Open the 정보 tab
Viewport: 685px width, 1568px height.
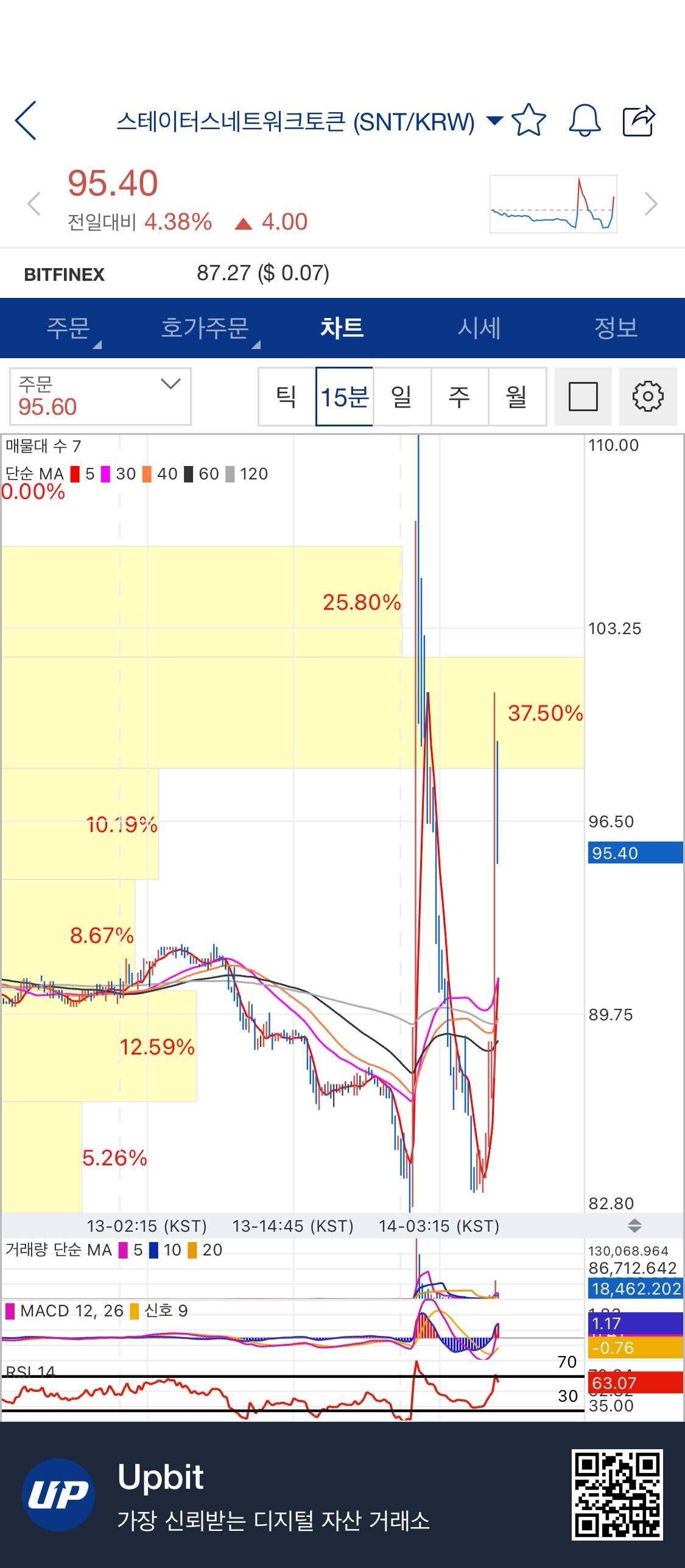click(616, 328)
